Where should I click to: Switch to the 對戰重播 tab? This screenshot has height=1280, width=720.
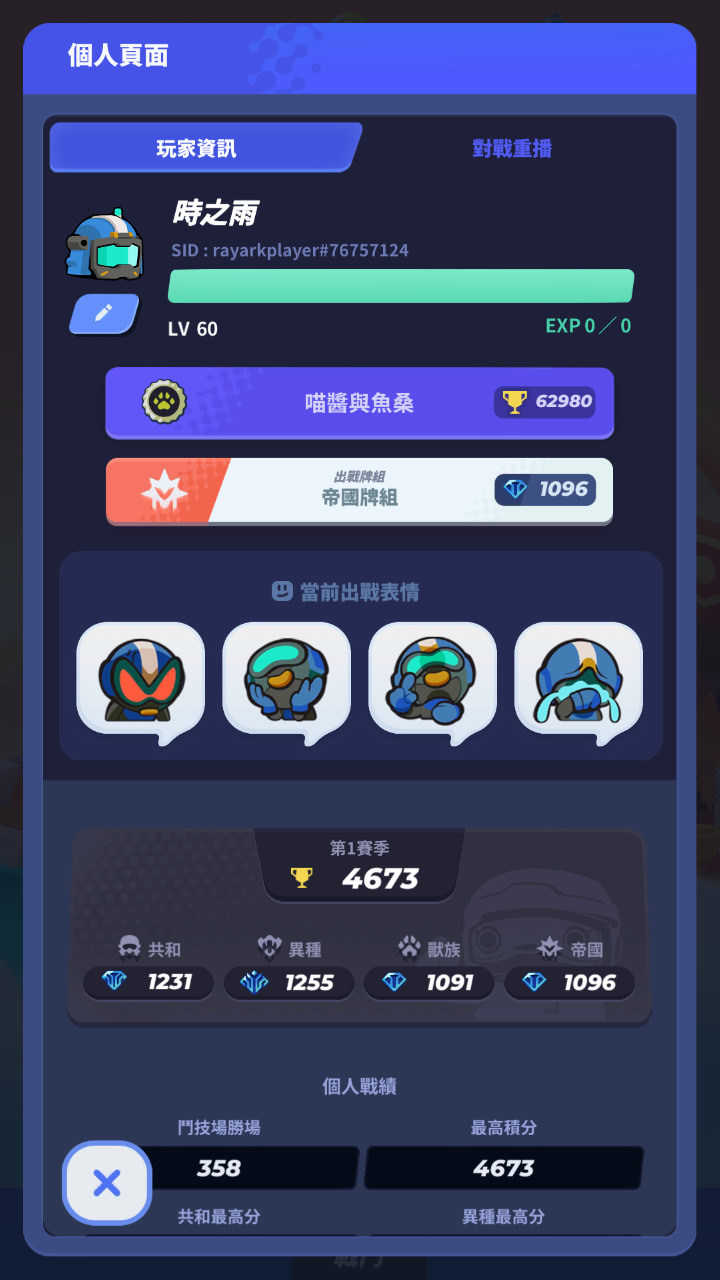tap(512, 149)
